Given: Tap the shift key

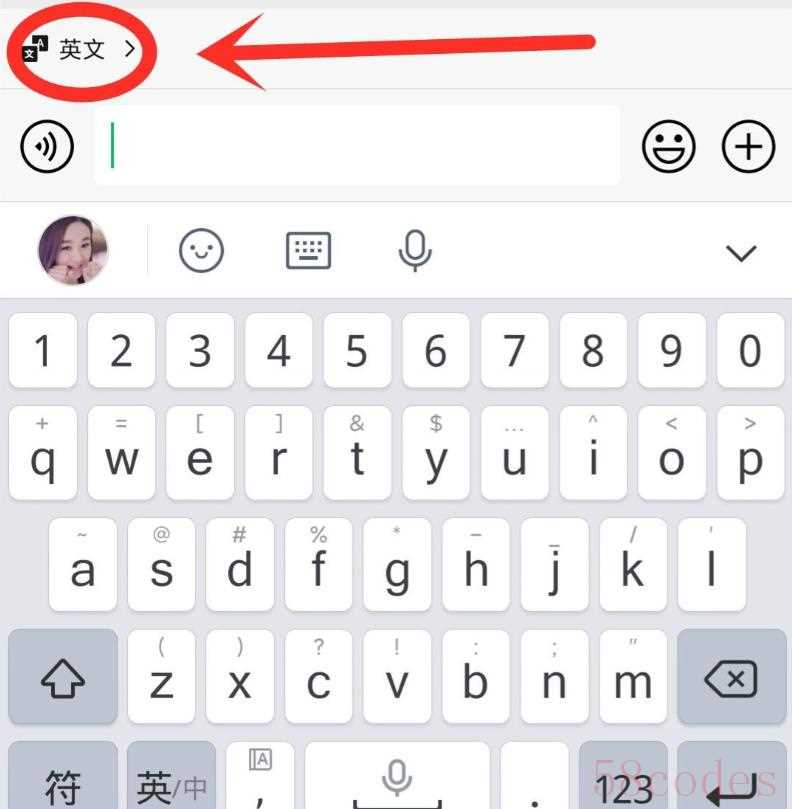Looking at the screenshot, I should click(x=63, y=679).
